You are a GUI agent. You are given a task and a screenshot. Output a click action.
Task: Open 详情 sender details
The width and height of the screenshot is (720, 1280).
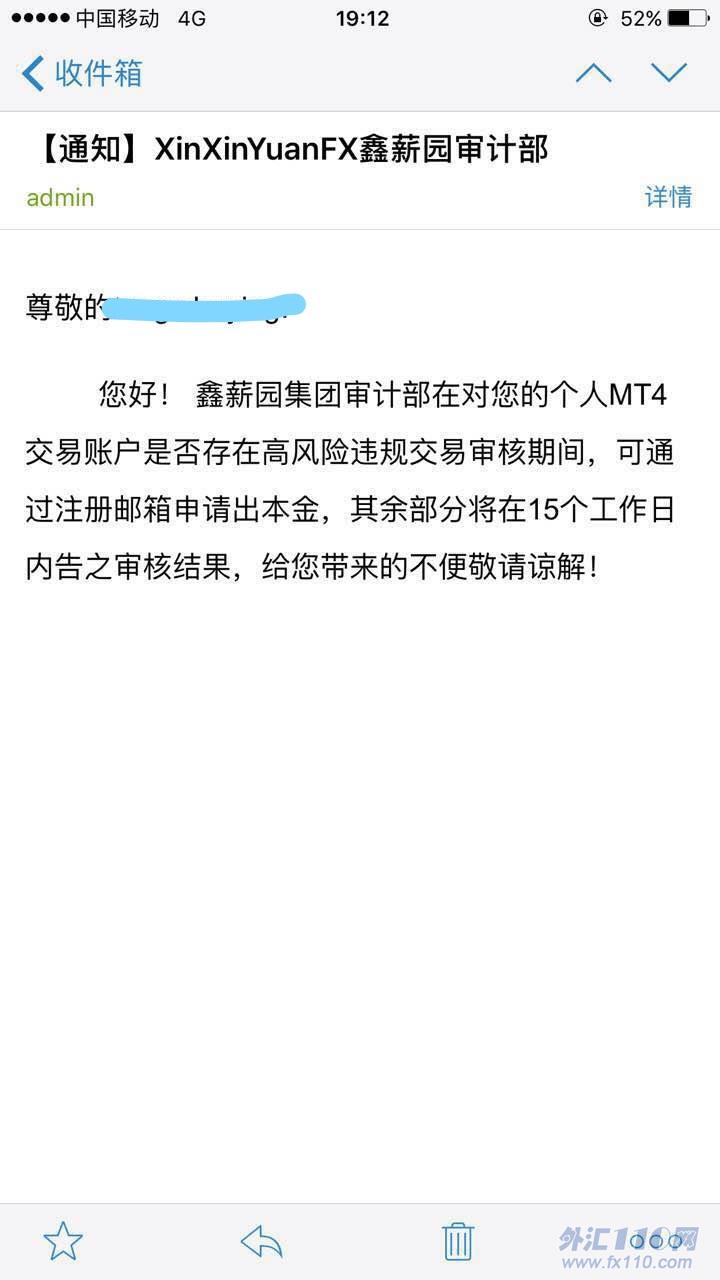[668, 197]
